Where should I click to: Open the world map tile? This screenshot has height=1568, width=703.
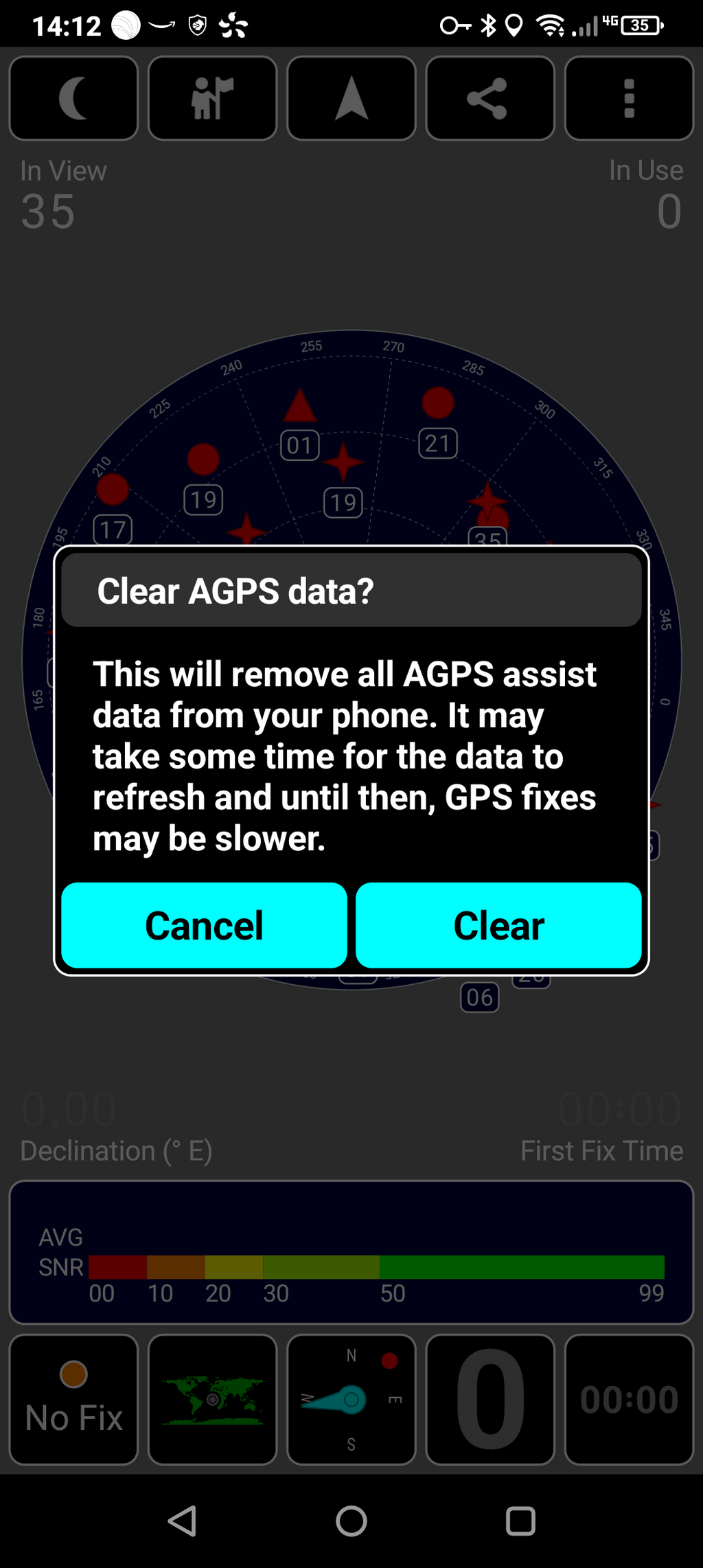pos(212,1399)
